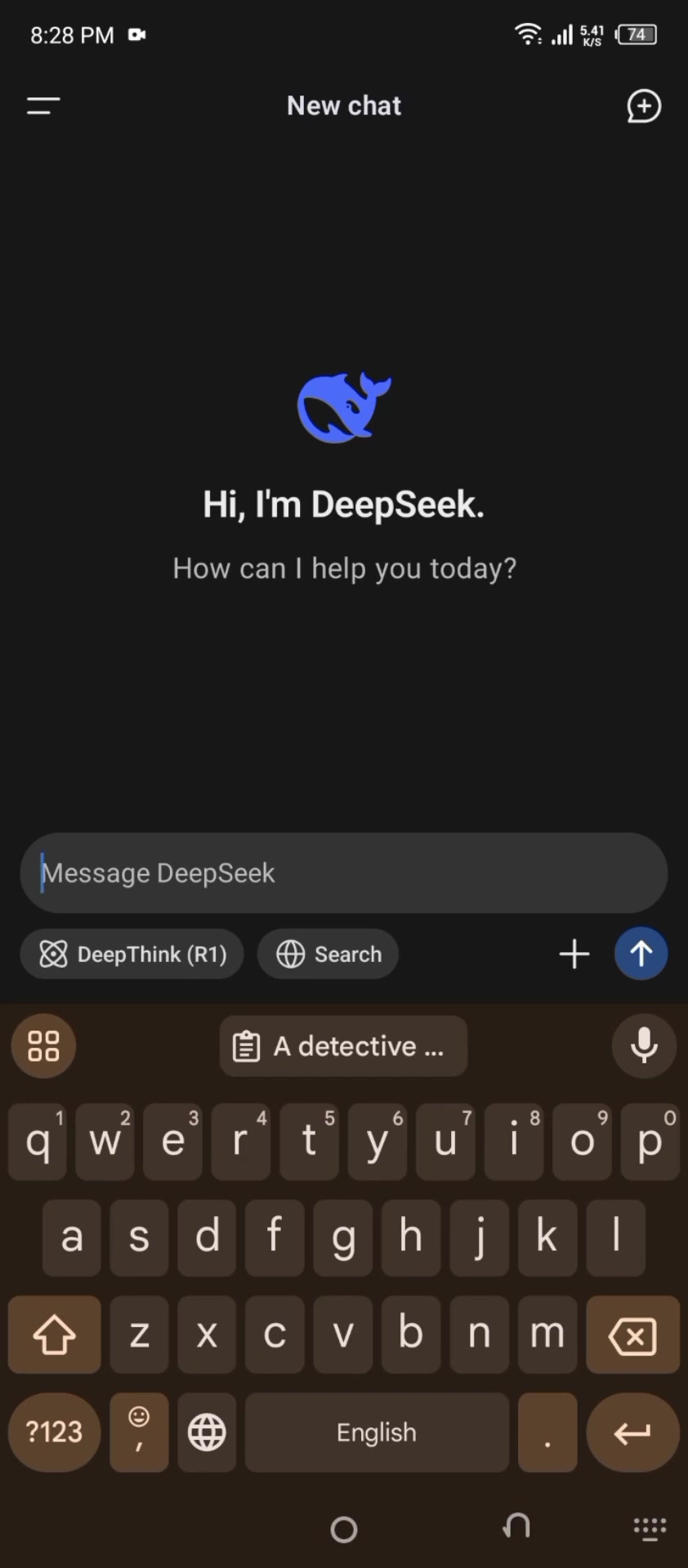
Task: Start a new chat
Action: (x=644, y=106)
